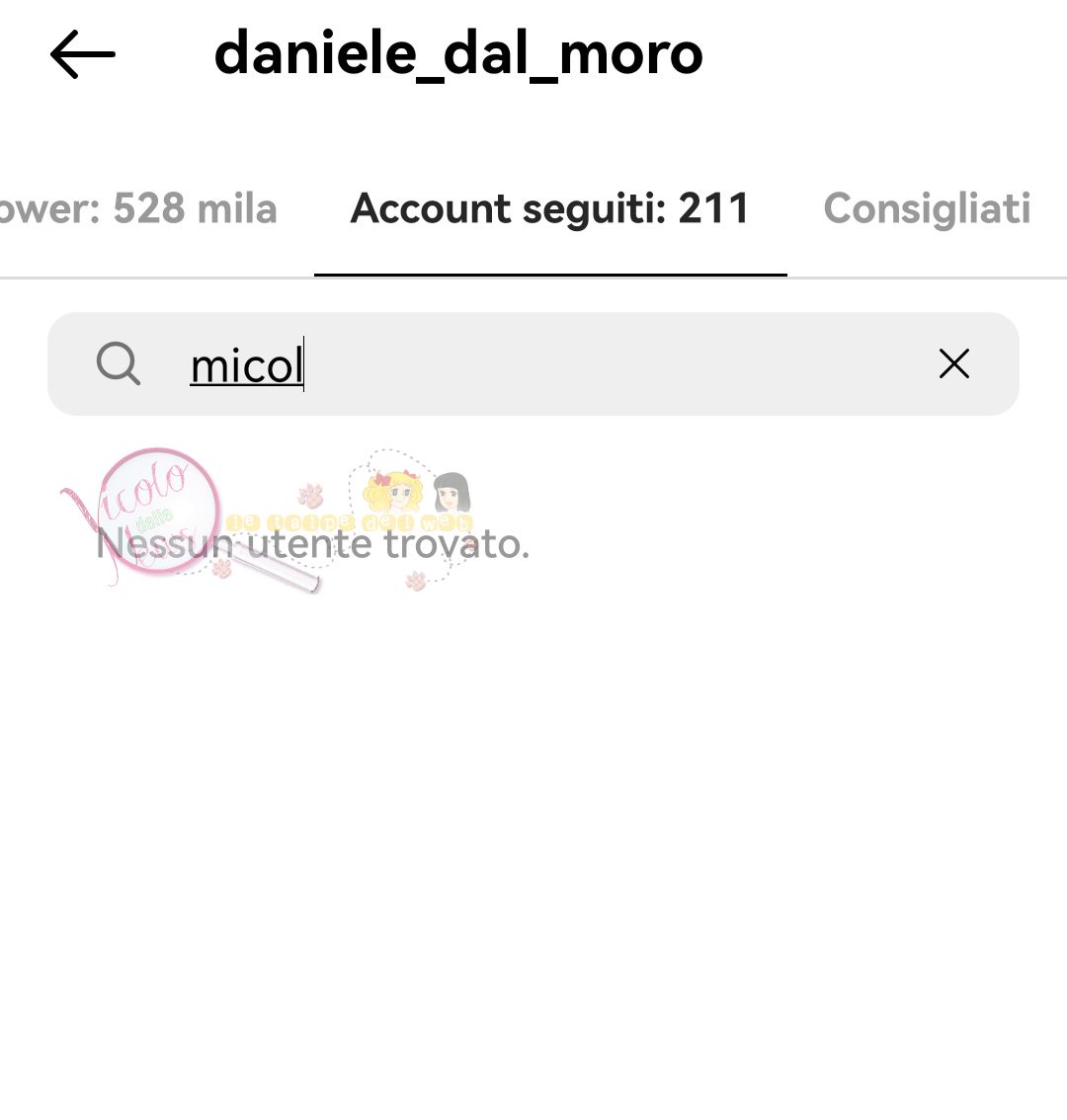
Task: Open the Consigliati tab
Action: pyautogui.click(x=927, y=208)
